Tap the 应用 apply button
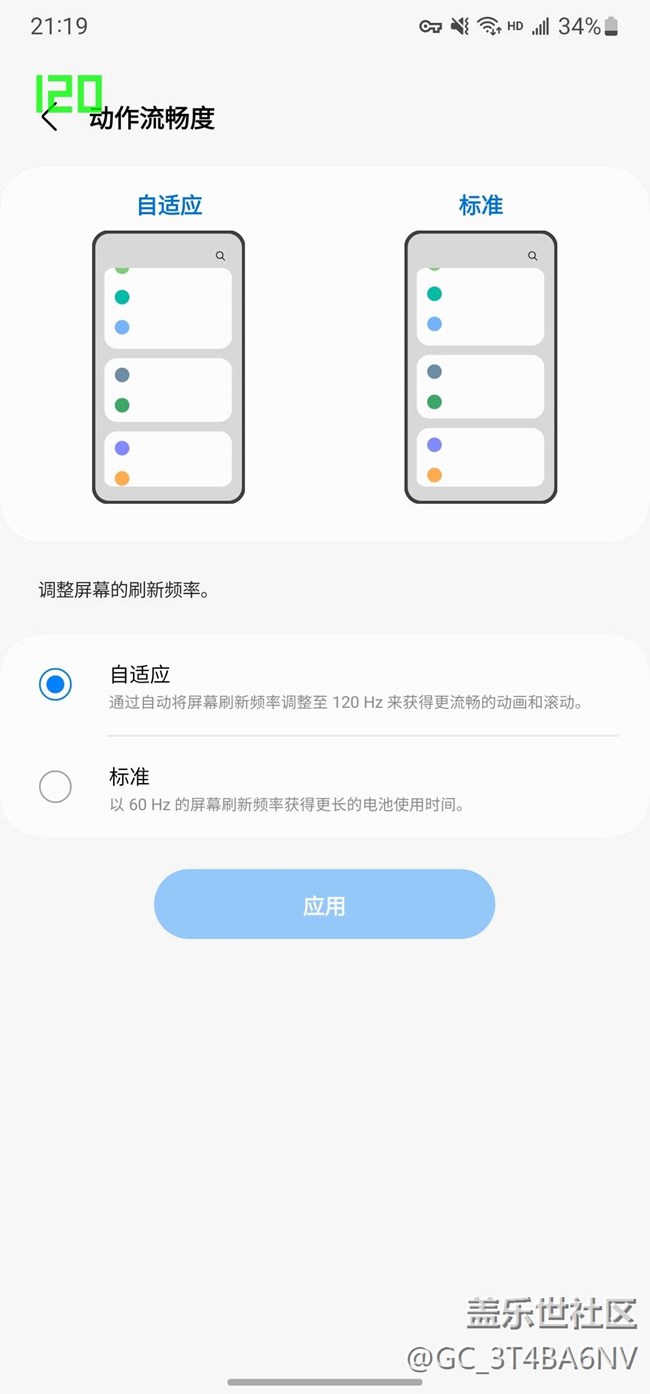 (324, 905)
